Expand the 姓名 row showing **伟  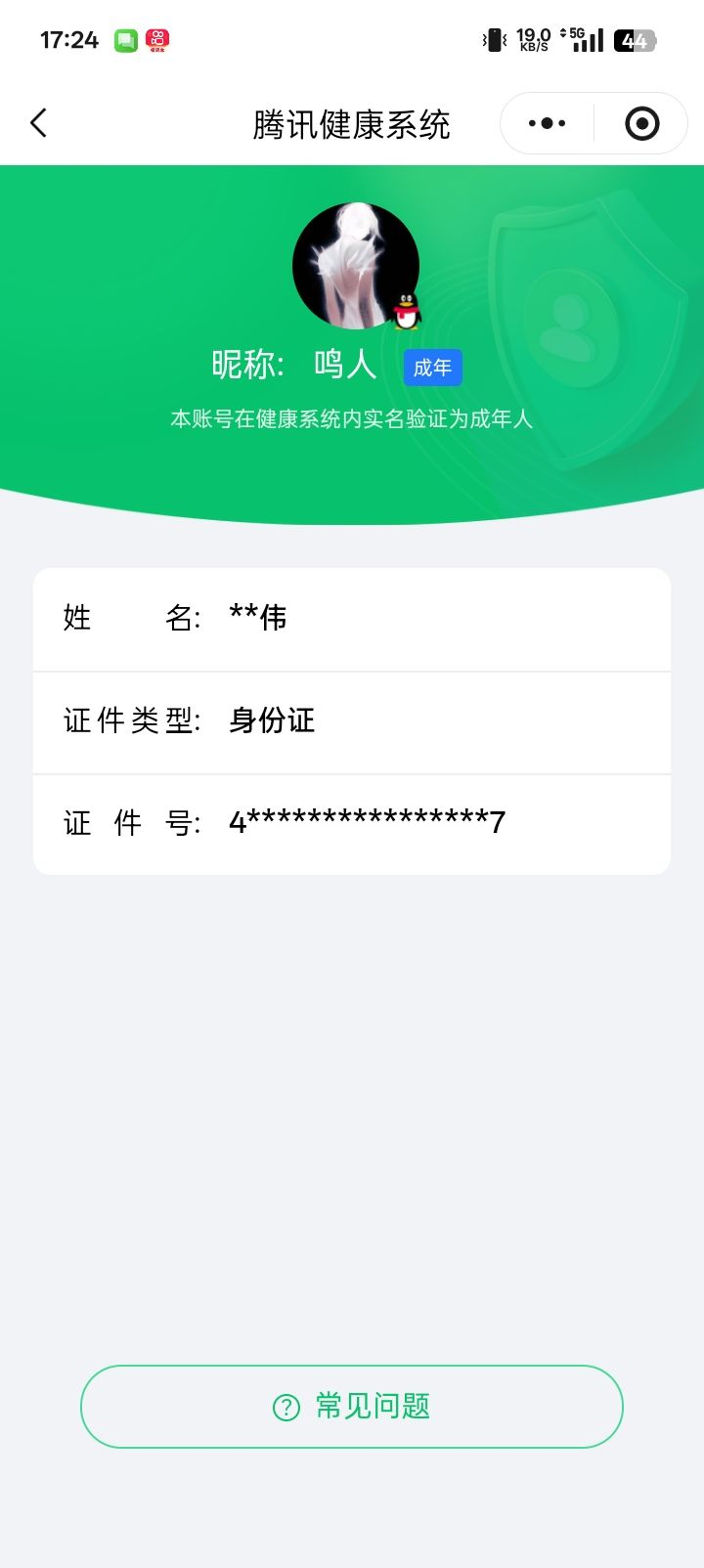click(350, 619)
